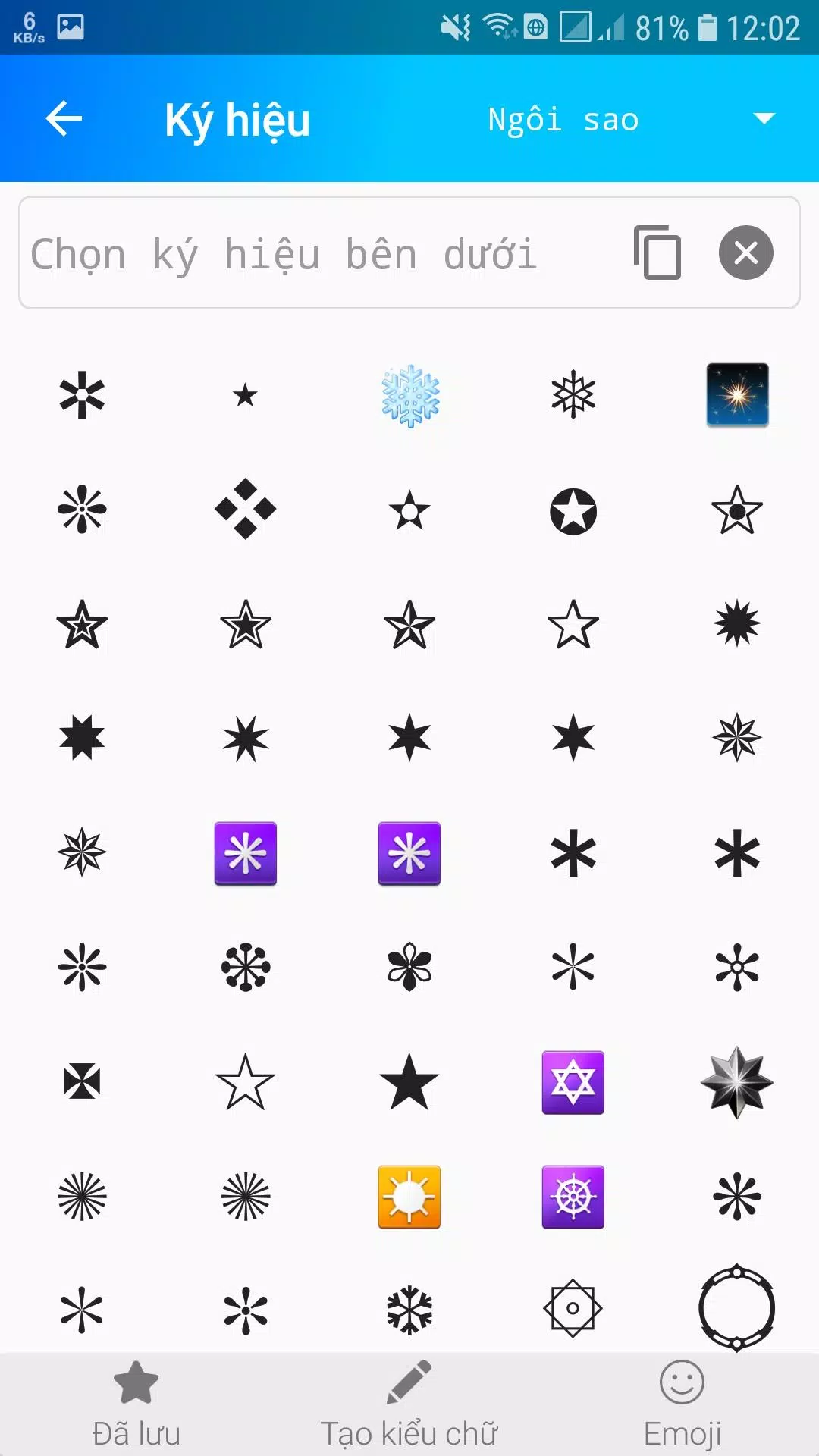The image size is (819, 1456).
Task: Tap the symbol text field
Action: [x=318, y=253]
